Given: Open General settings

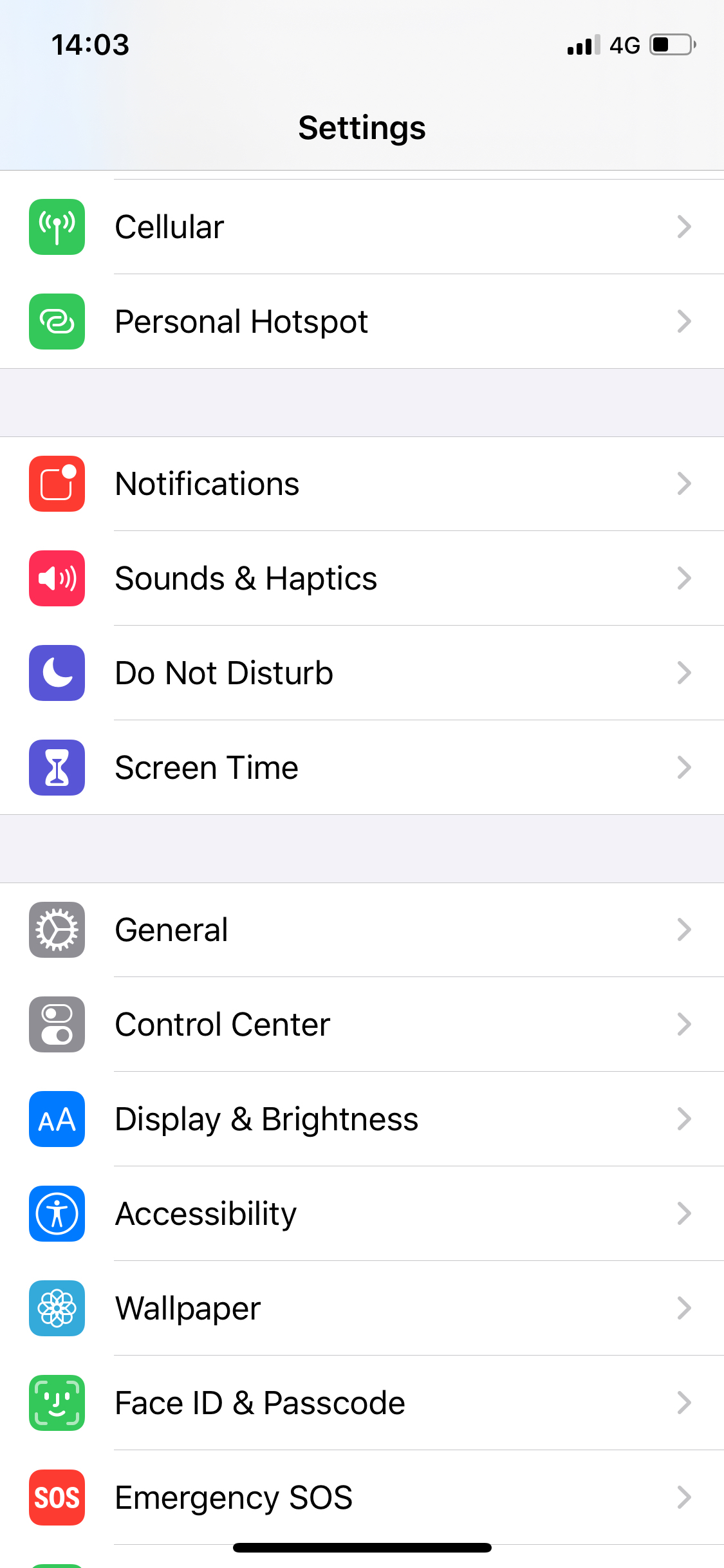Looking at the screenshot, I should pos(362,929).
